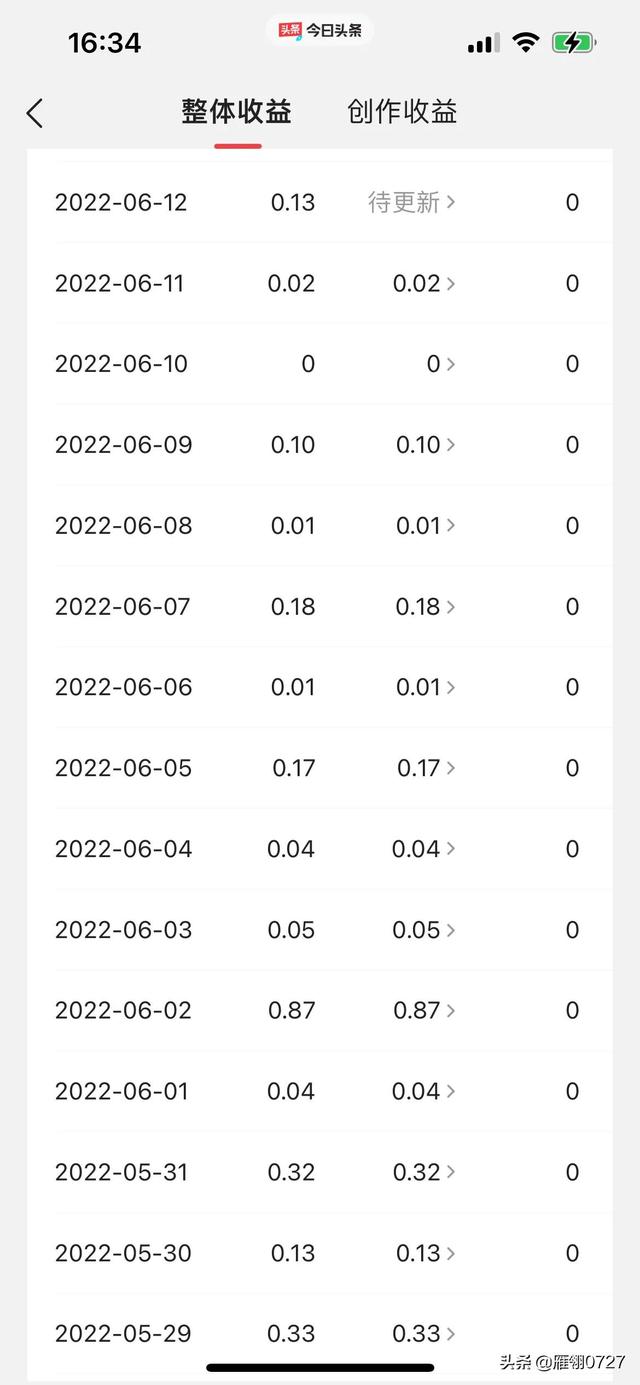Open income detail for 2022-06-03
The image size is (640, 1385).
424,930
